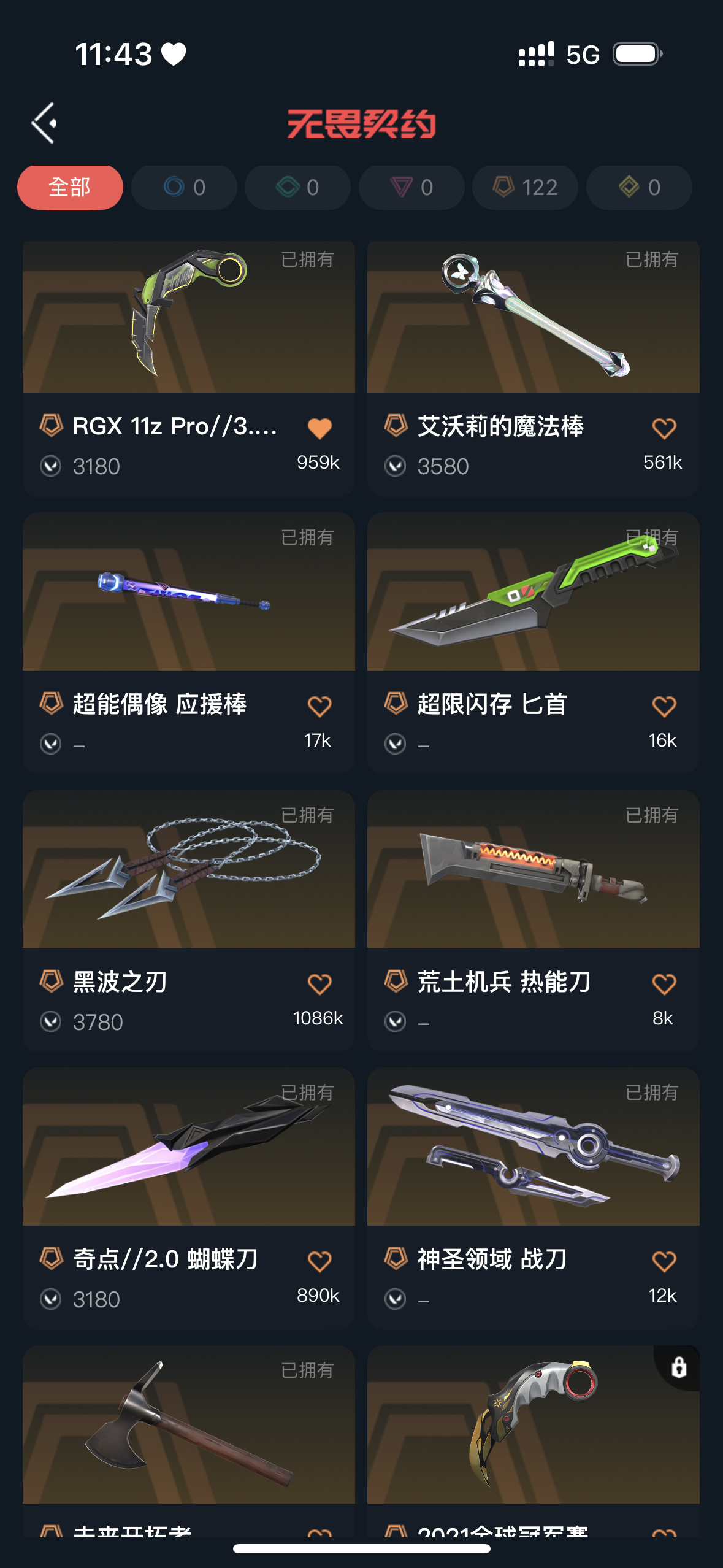Open 黑波之刃 skin card
This screenshot has height=1568, width=723.
coord(188,871)
